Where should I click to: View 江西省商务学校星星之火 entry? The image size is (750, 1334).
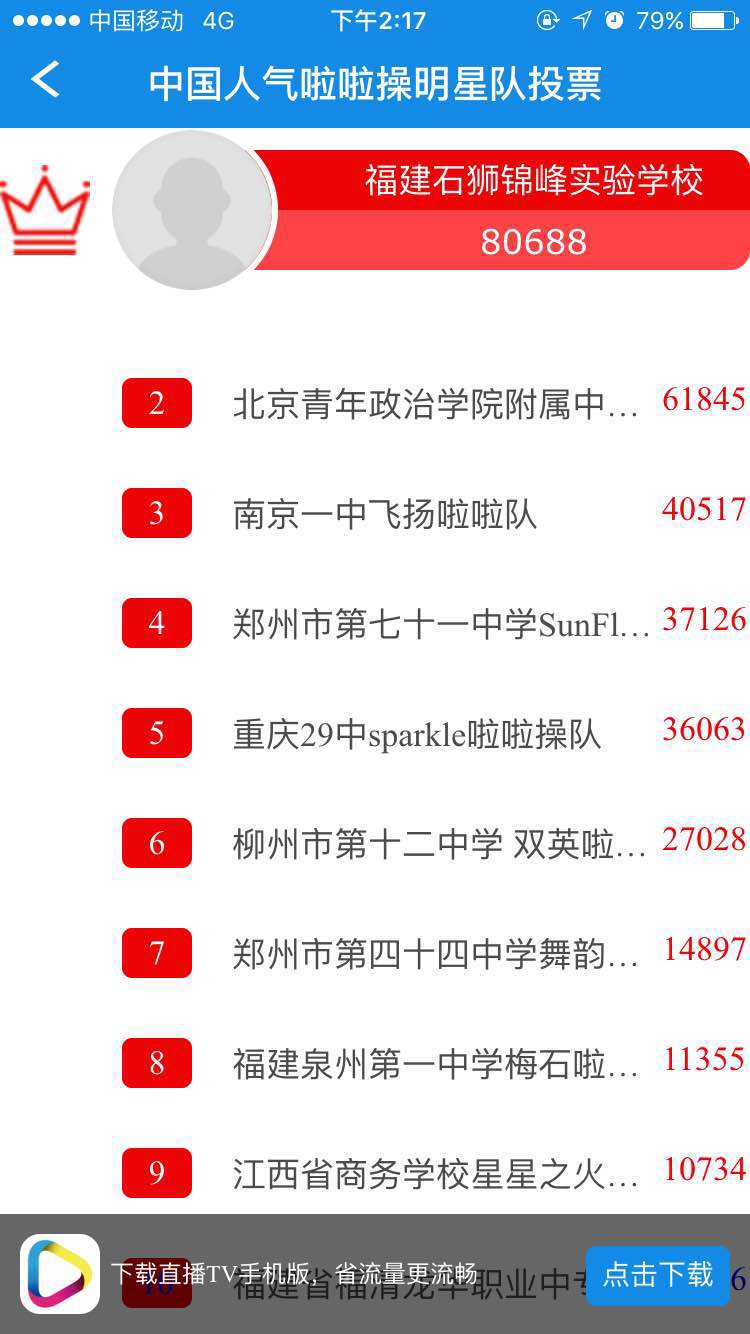[435, 1174]
